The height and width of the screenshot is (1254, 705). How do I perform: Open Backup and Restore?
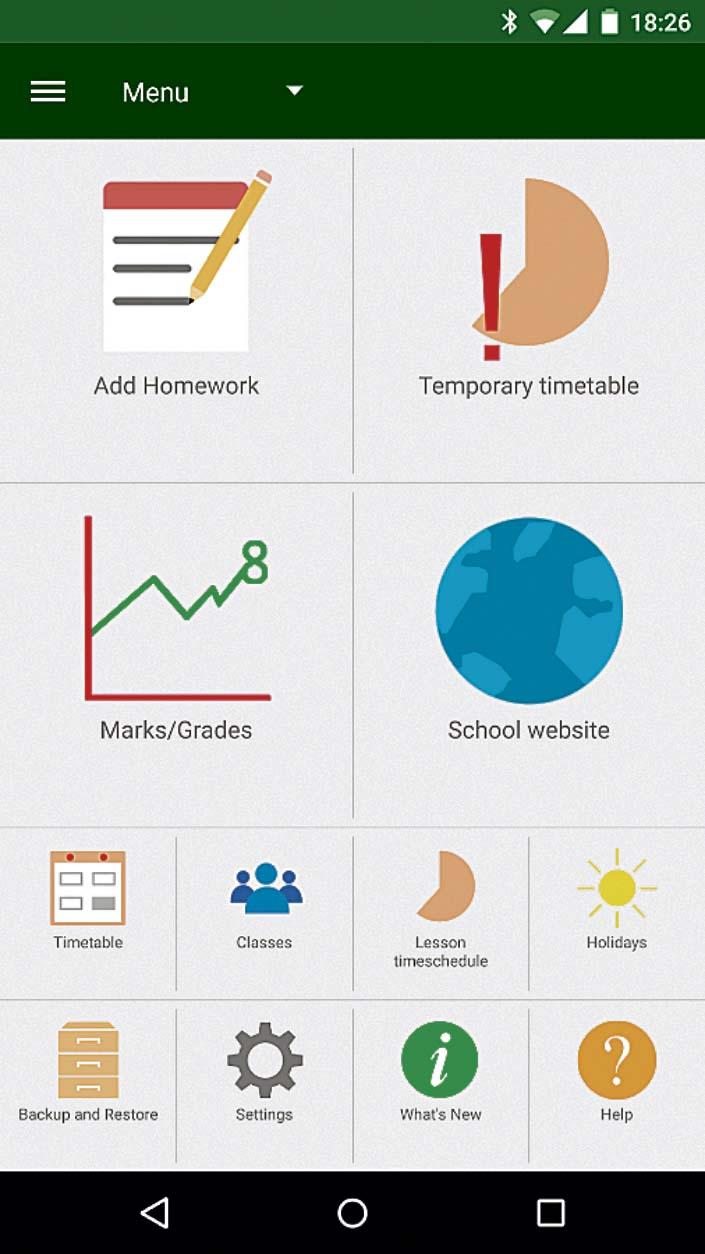(x=88, y=1085)
